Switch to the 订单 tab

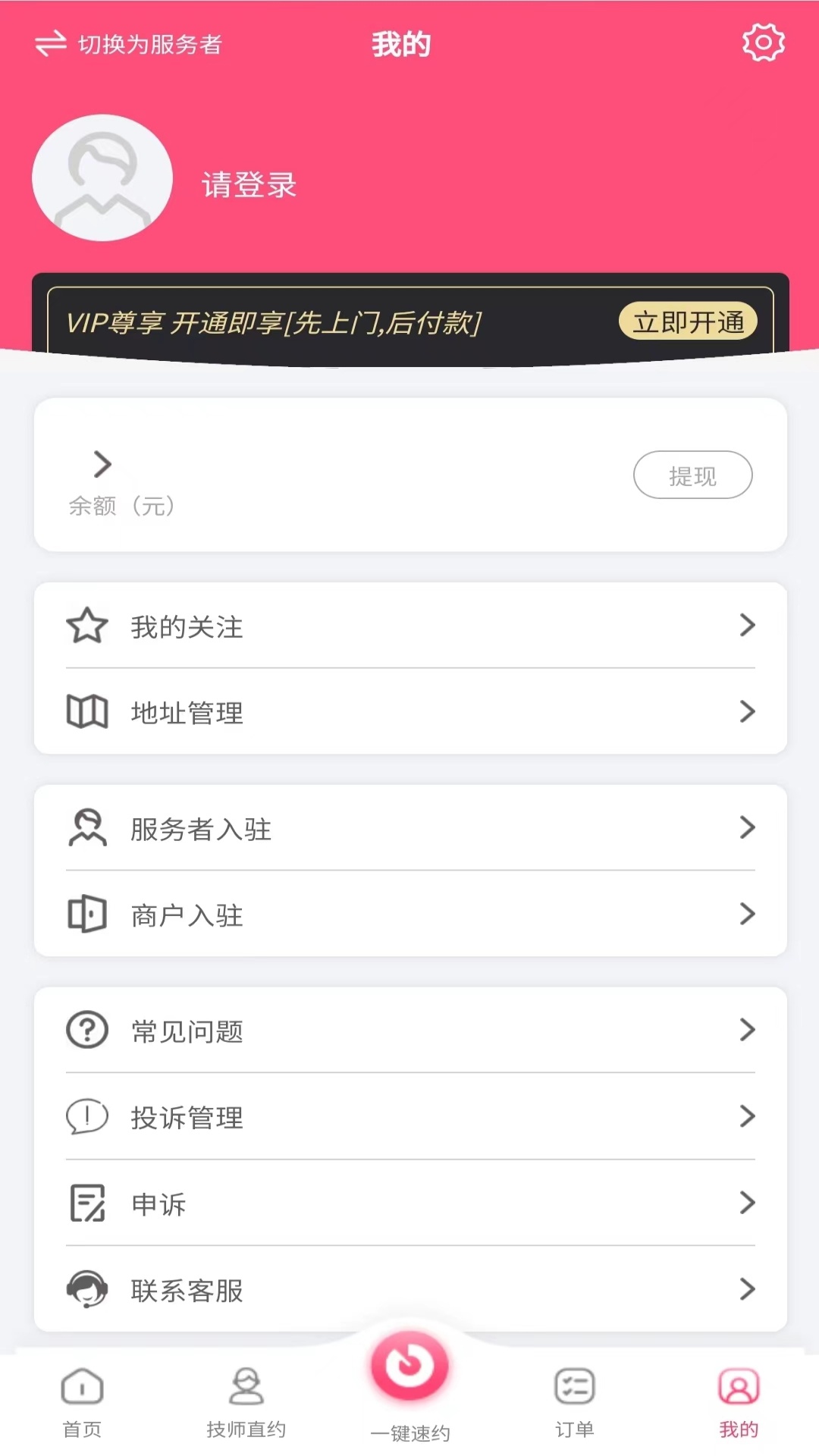point(573,1399)
